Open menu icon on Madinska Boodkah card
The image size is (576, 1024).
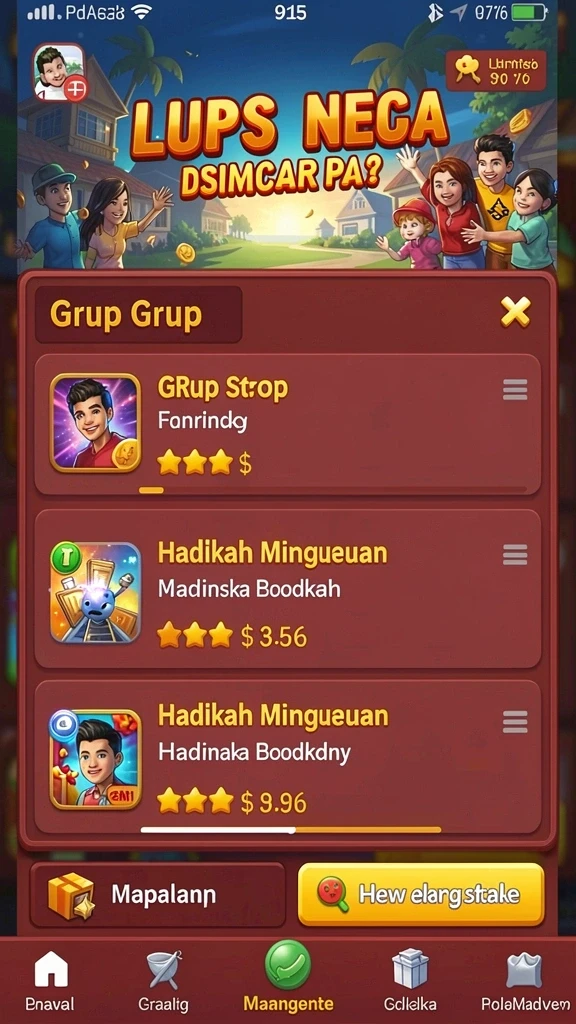[x=515, y=556]
